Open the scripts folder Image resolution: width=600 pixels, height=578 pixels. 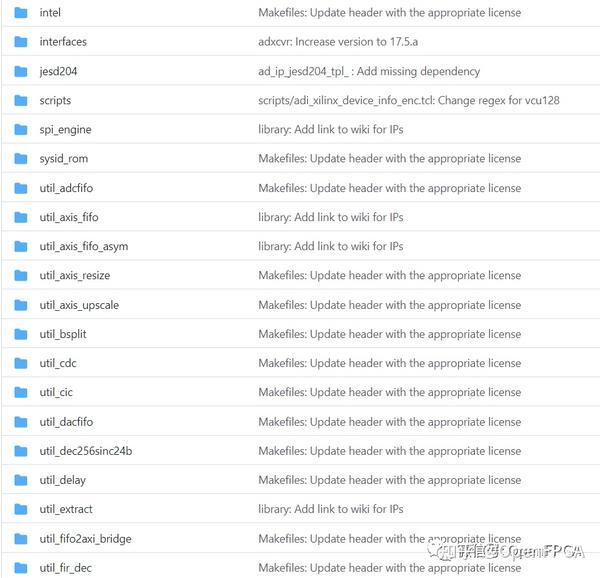click(55, 100)
